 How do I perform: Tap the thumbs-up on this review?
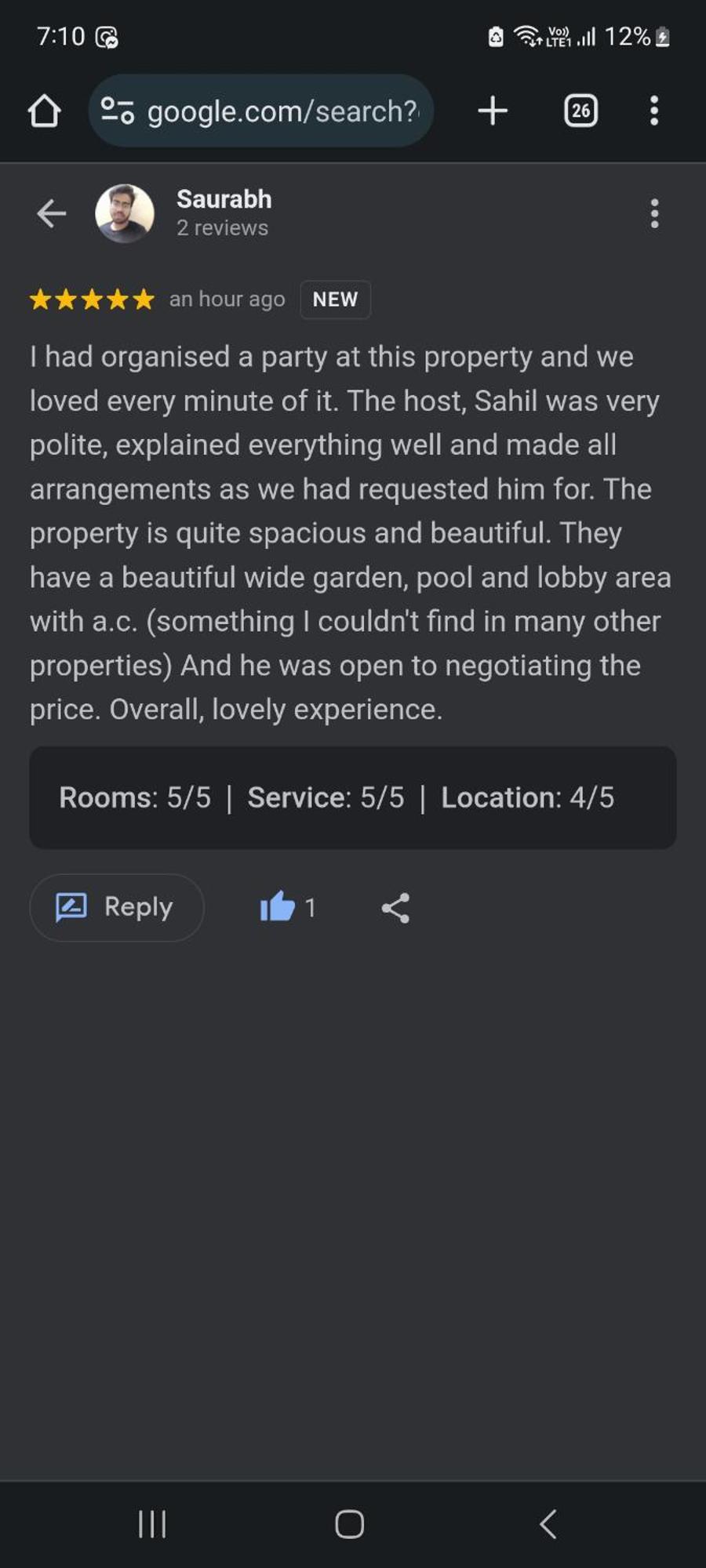coord(278,907)
